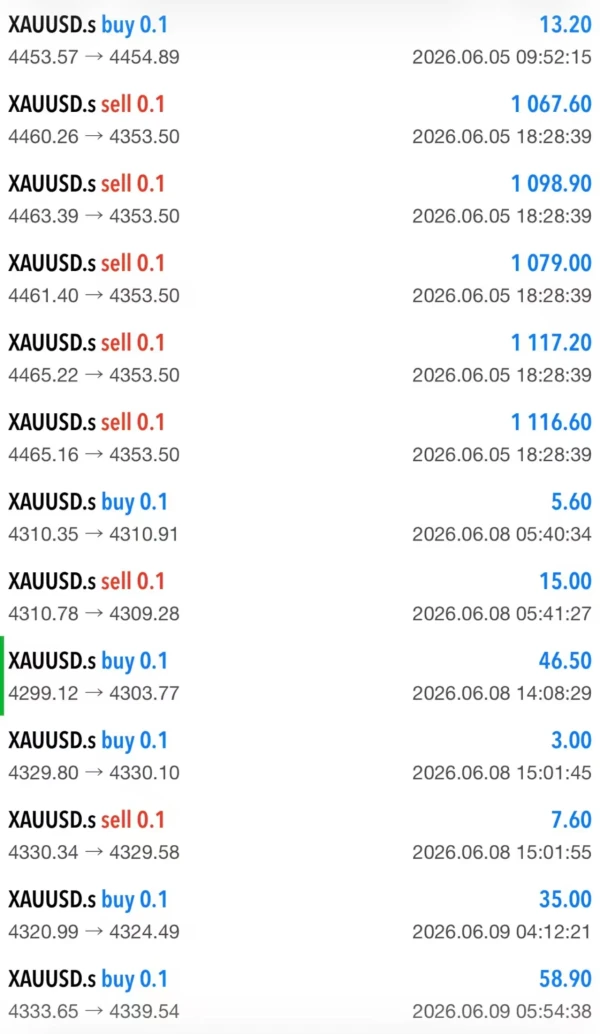Screen dimensions: 600x1034
Task: Show details of the 15.00 sell trade
Action: coord(300,597)
